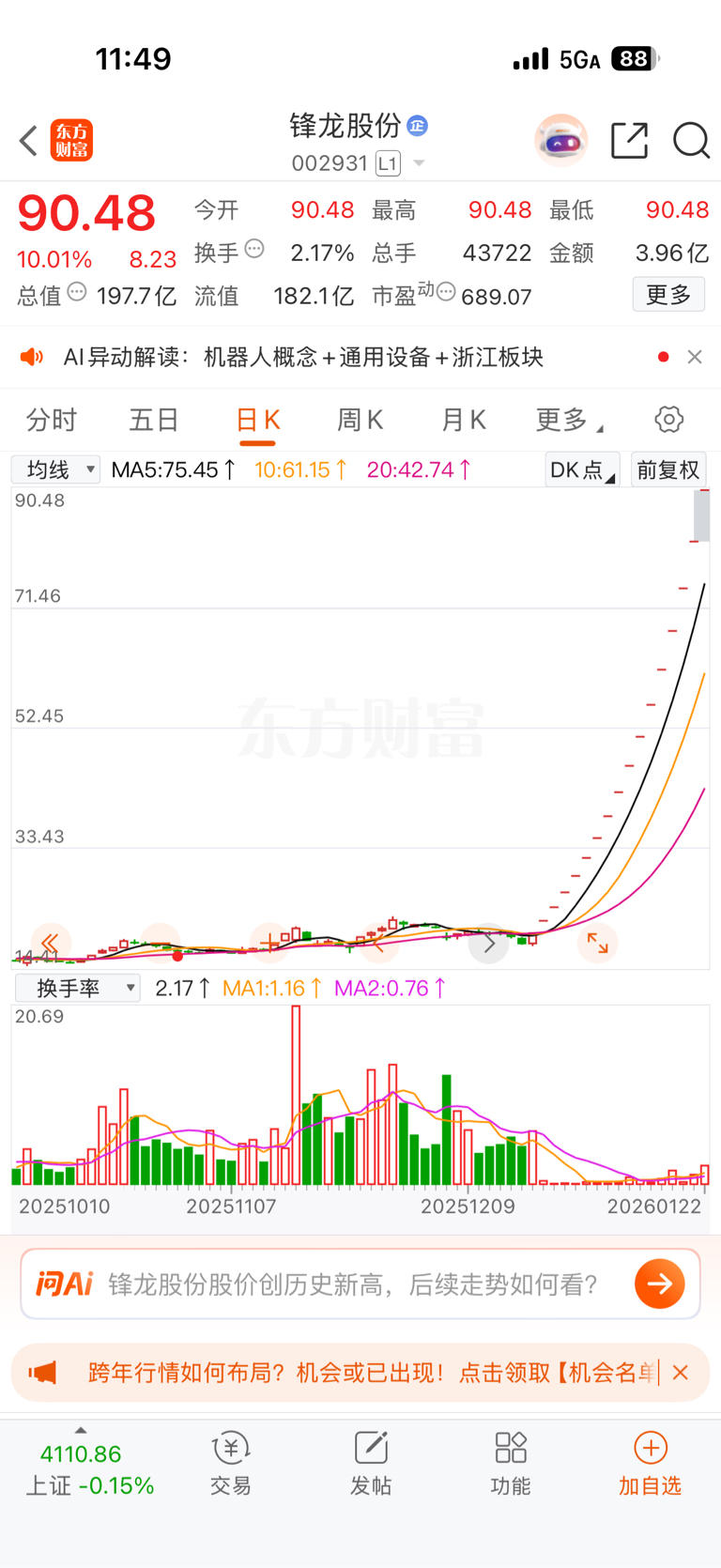Image resolution: width=721 pixels, height=1568 pixels.
Task: Tap 更多 to see more quote data
Action: (x=668, y=295)
